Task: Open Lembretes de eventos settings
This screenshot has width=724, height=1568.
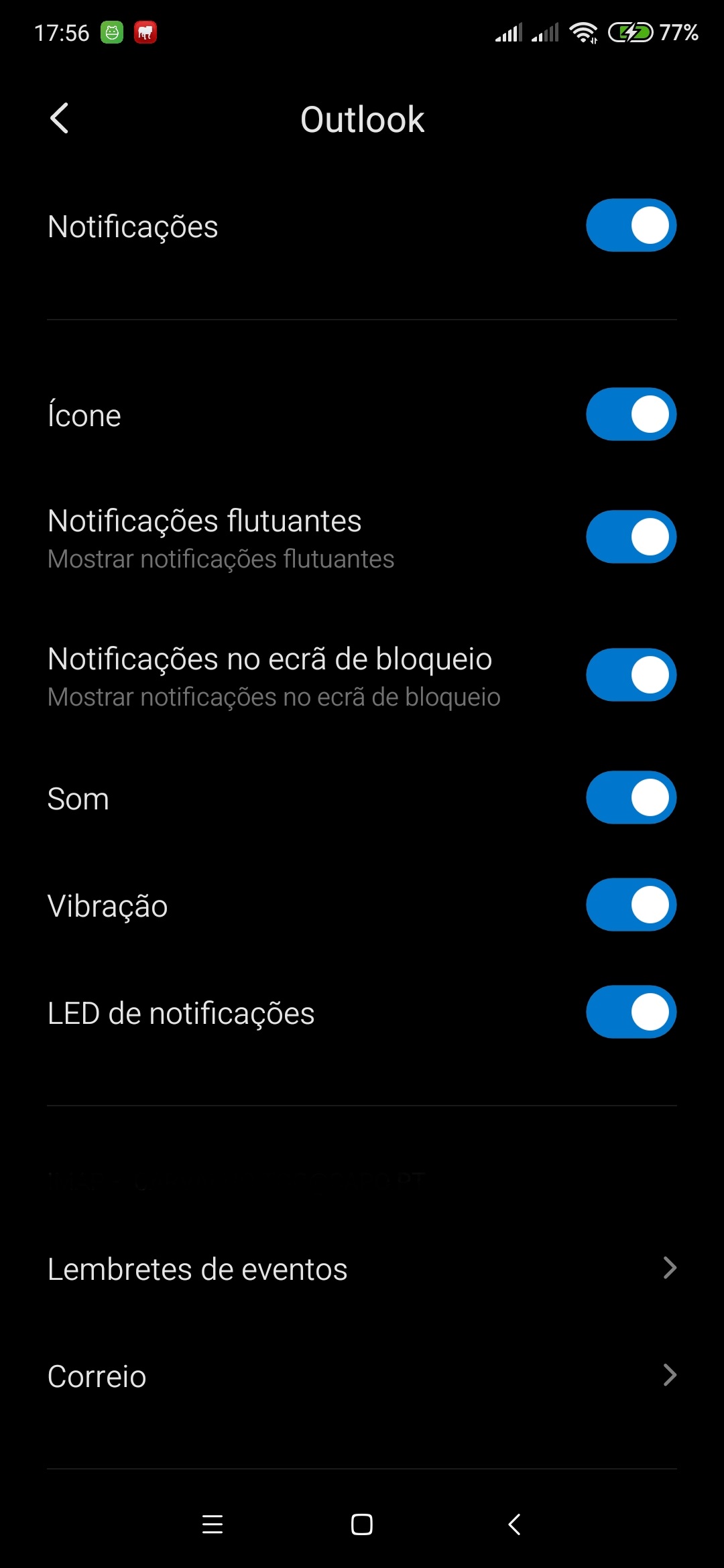Action: [362, 1268]
